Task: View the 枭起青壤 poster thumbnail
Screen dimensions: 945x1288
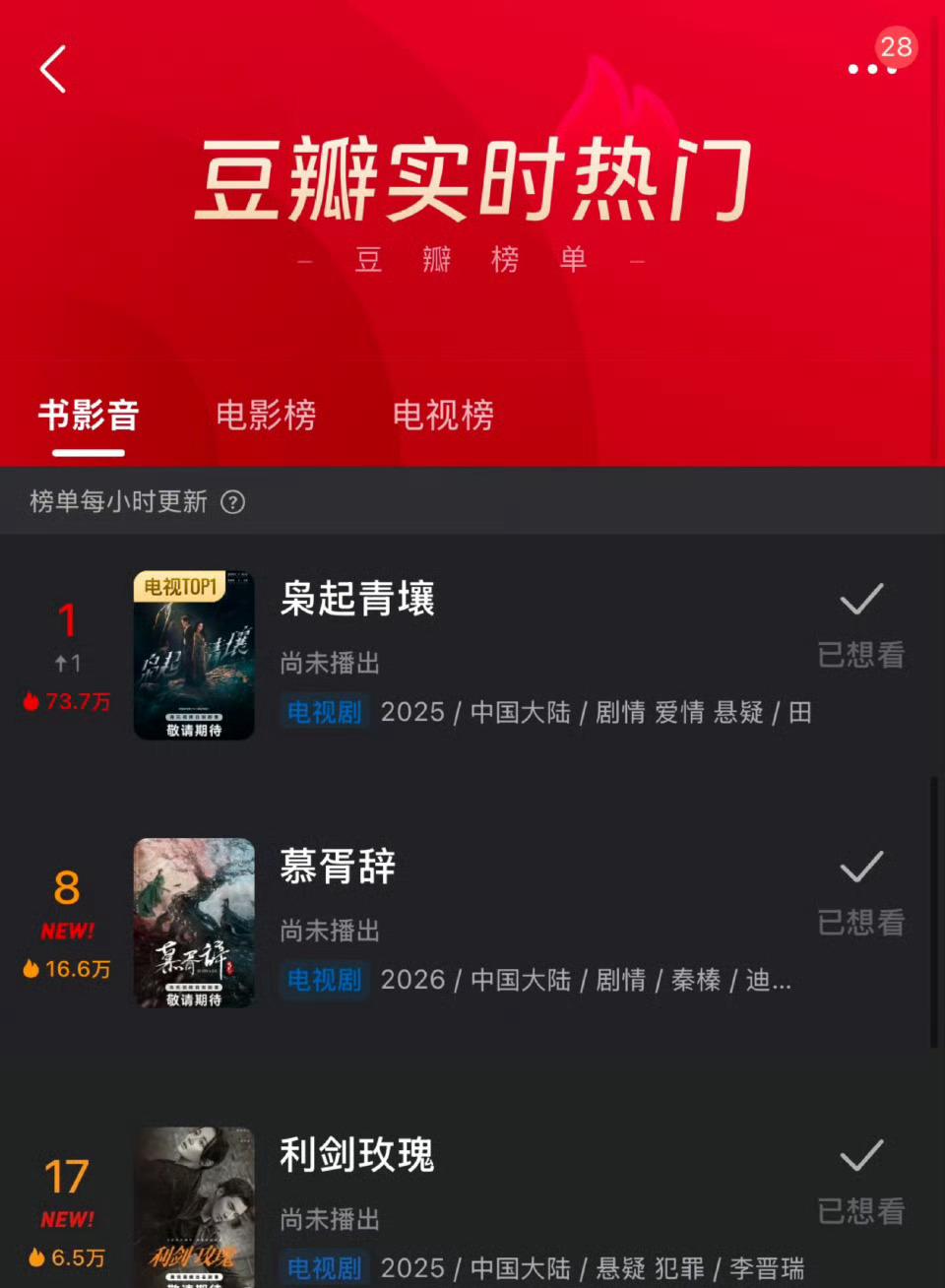Action: tap(194, 655)
